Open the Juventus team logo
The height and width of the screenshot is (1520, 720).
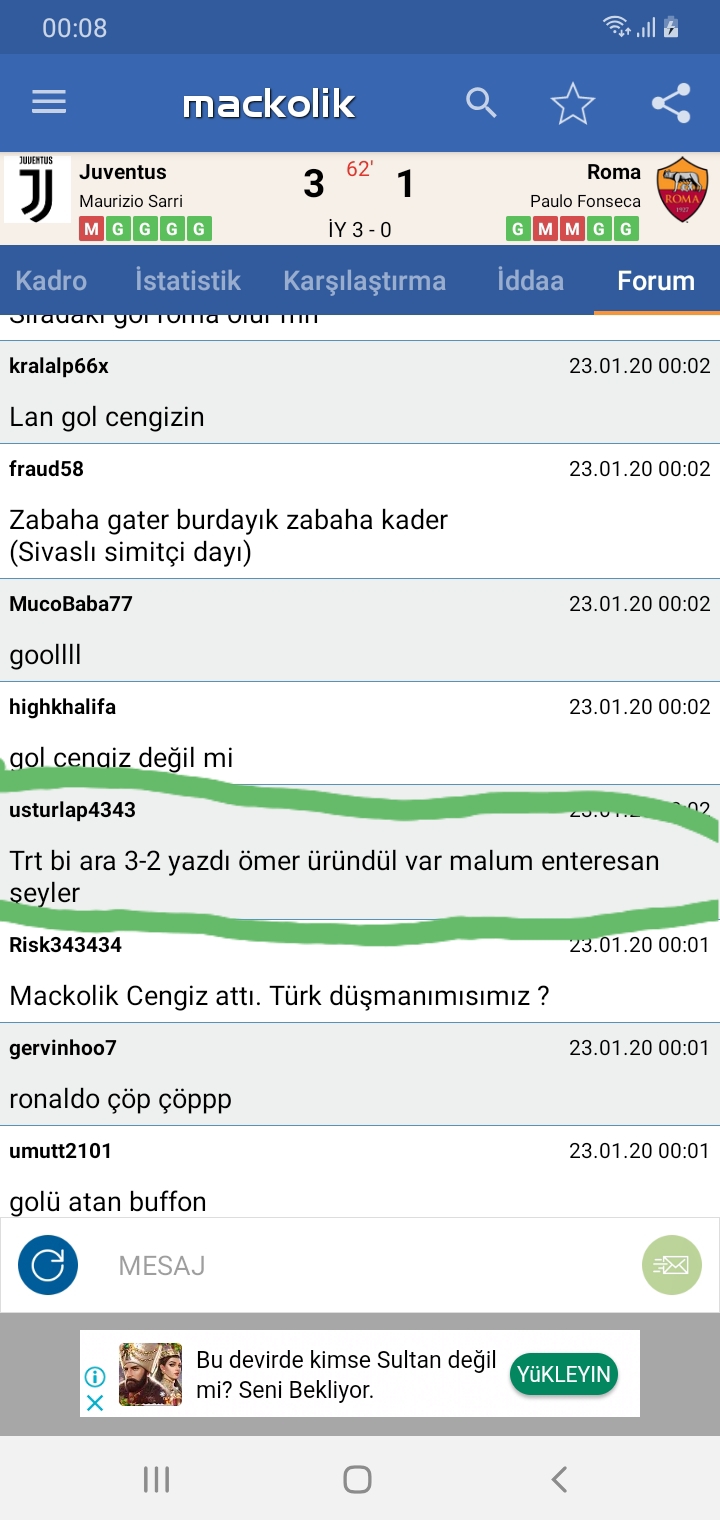click(37, 189)
